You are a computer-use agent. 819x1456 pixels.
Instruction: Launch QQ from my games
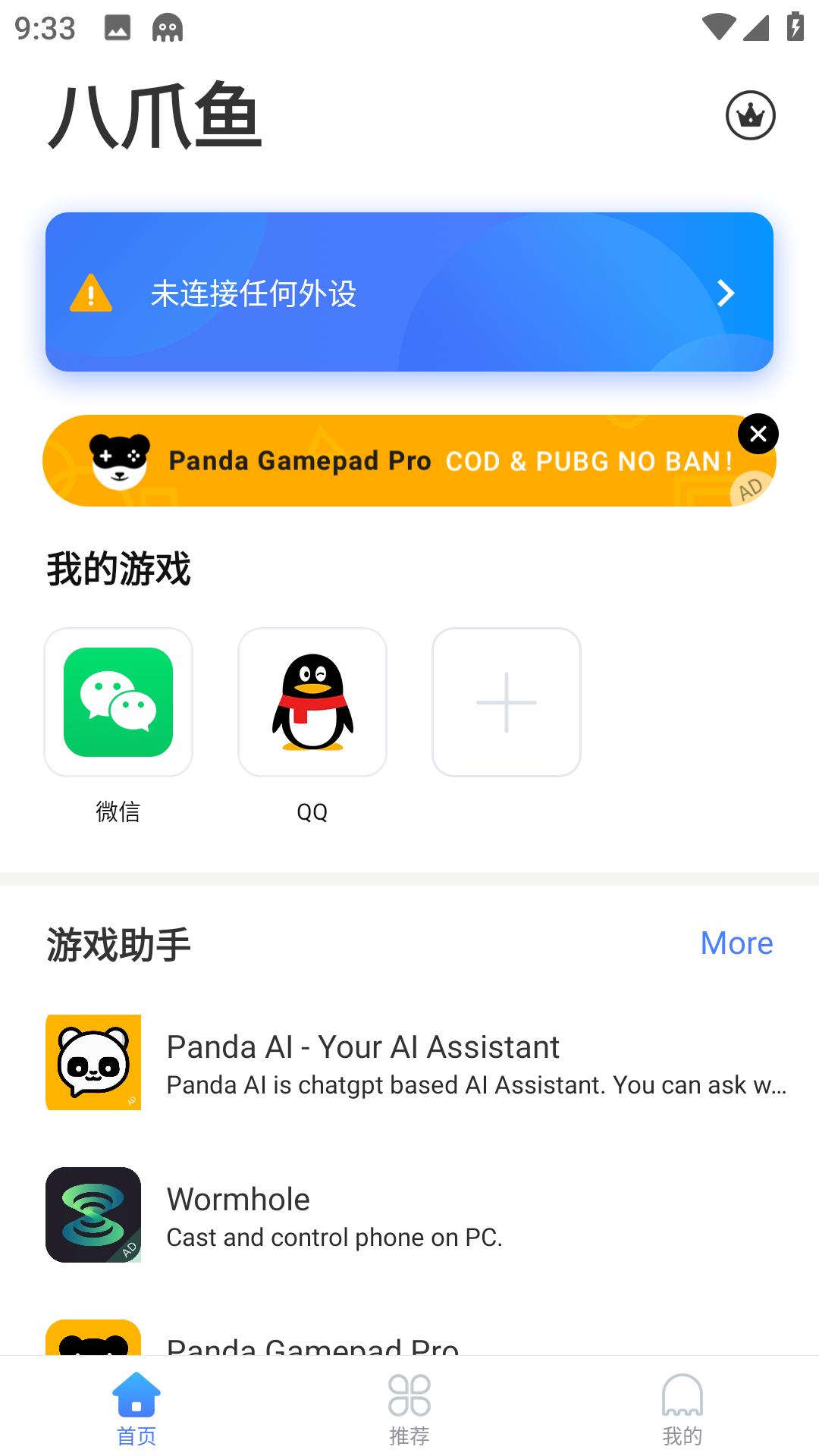(312, 702)
